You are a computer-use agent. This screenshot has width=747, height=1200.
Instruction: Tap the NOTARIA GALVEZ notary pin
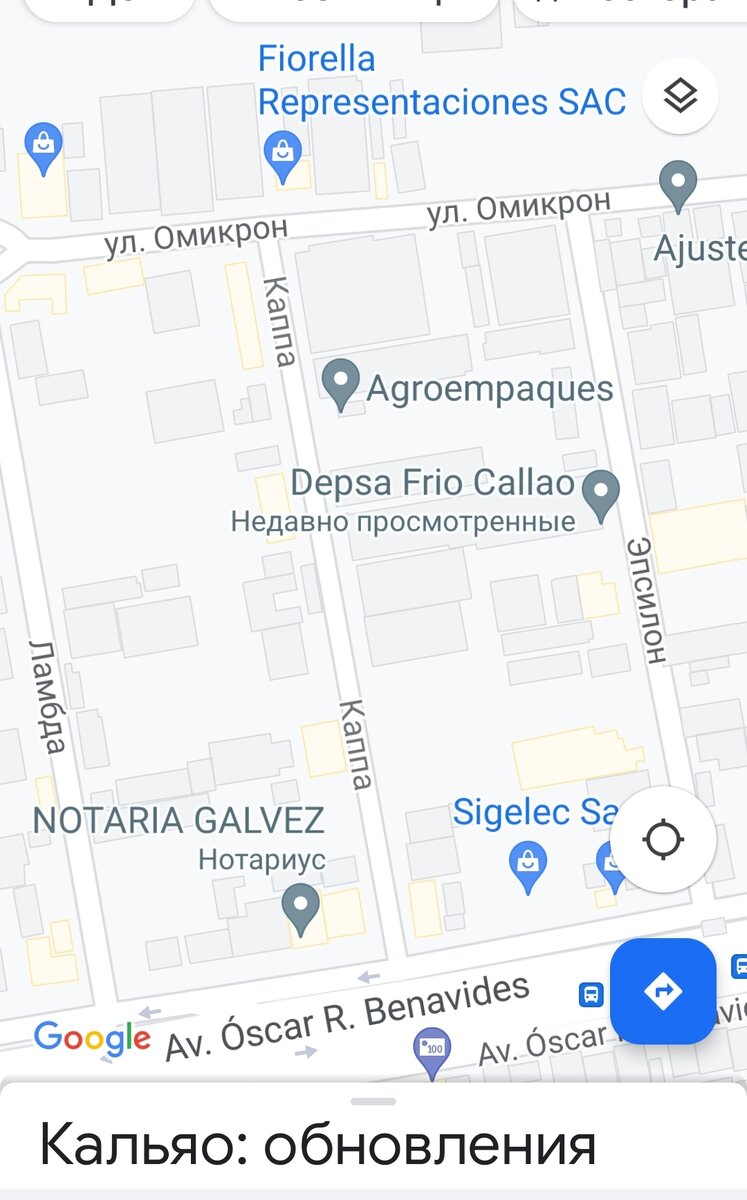(x=300, y=910)
